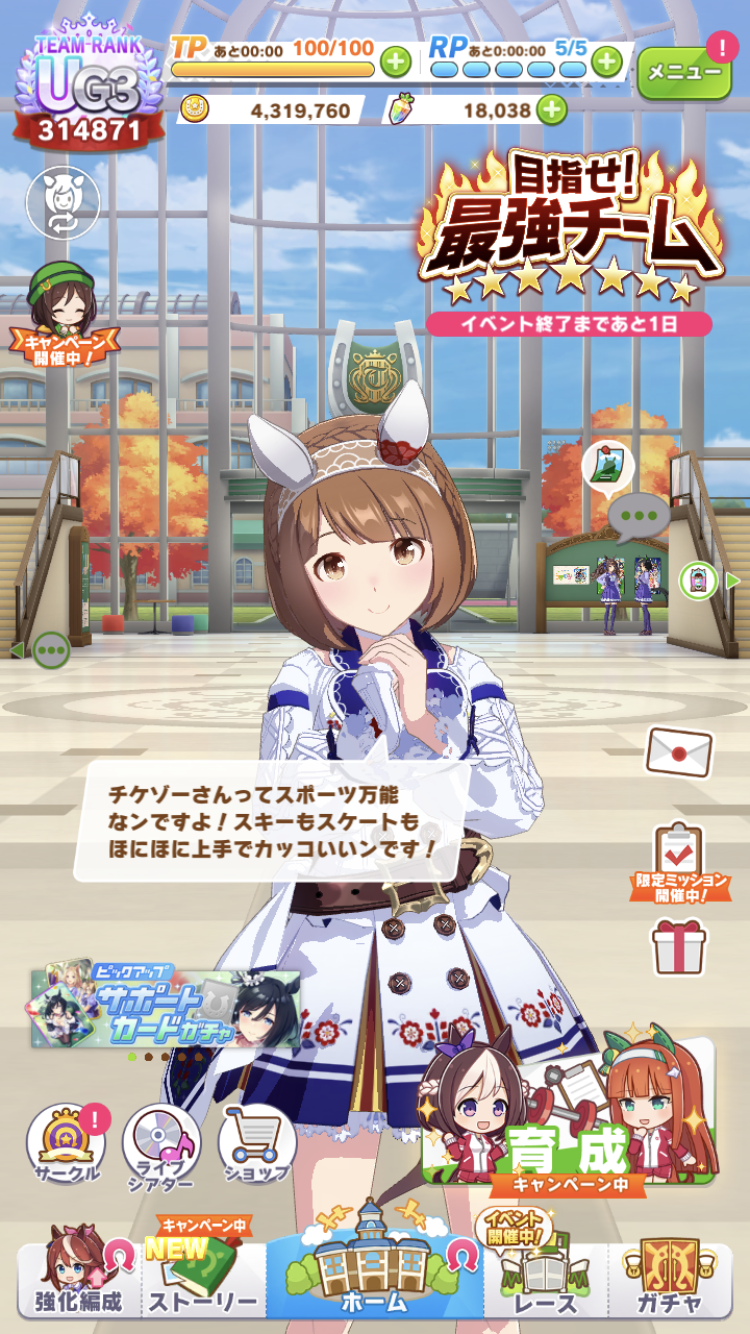This screenshot has width=750, height=1334.
Task: Add more carrot jewels with plus
Action: [551, 110]
